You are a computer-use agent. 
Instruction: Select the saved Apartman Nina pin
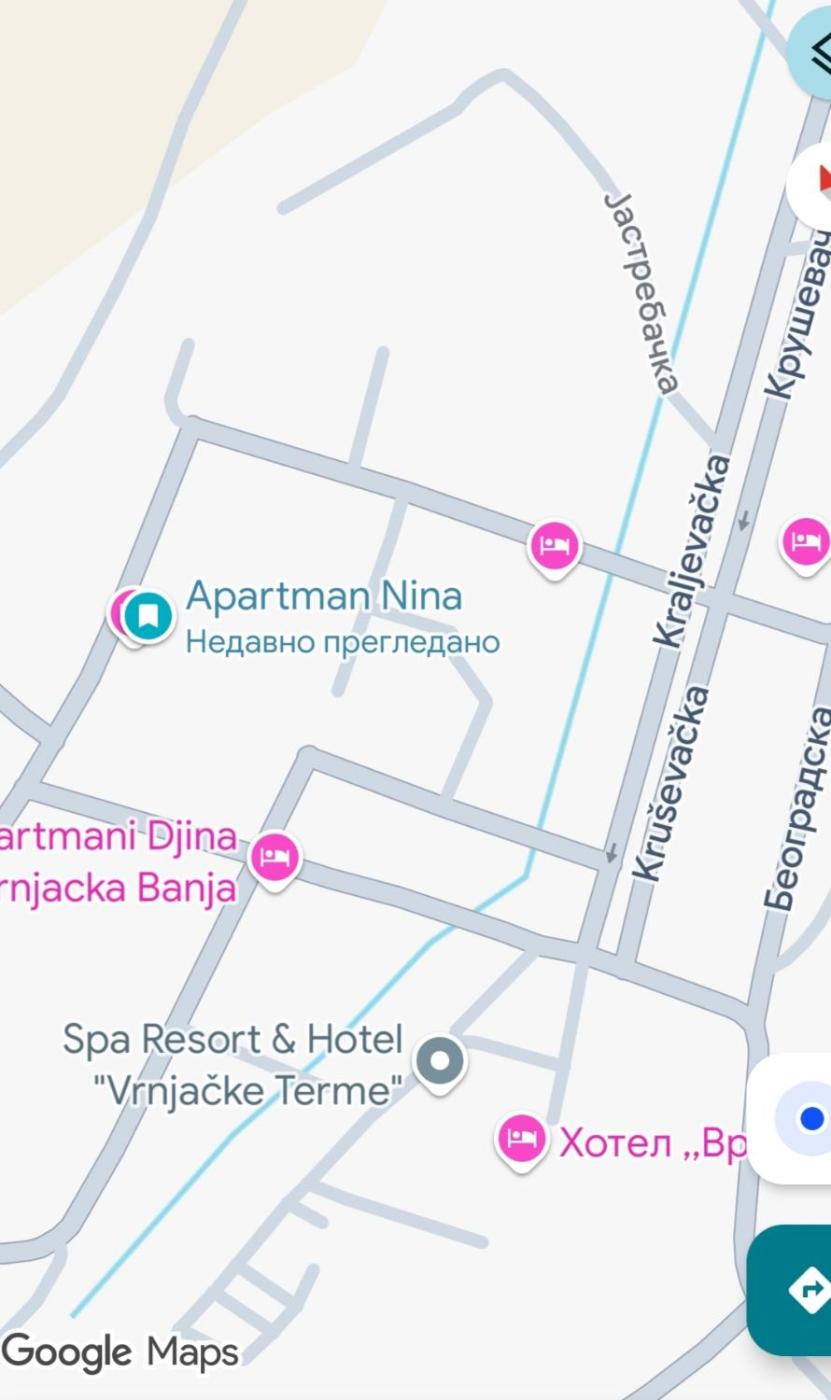149,614
